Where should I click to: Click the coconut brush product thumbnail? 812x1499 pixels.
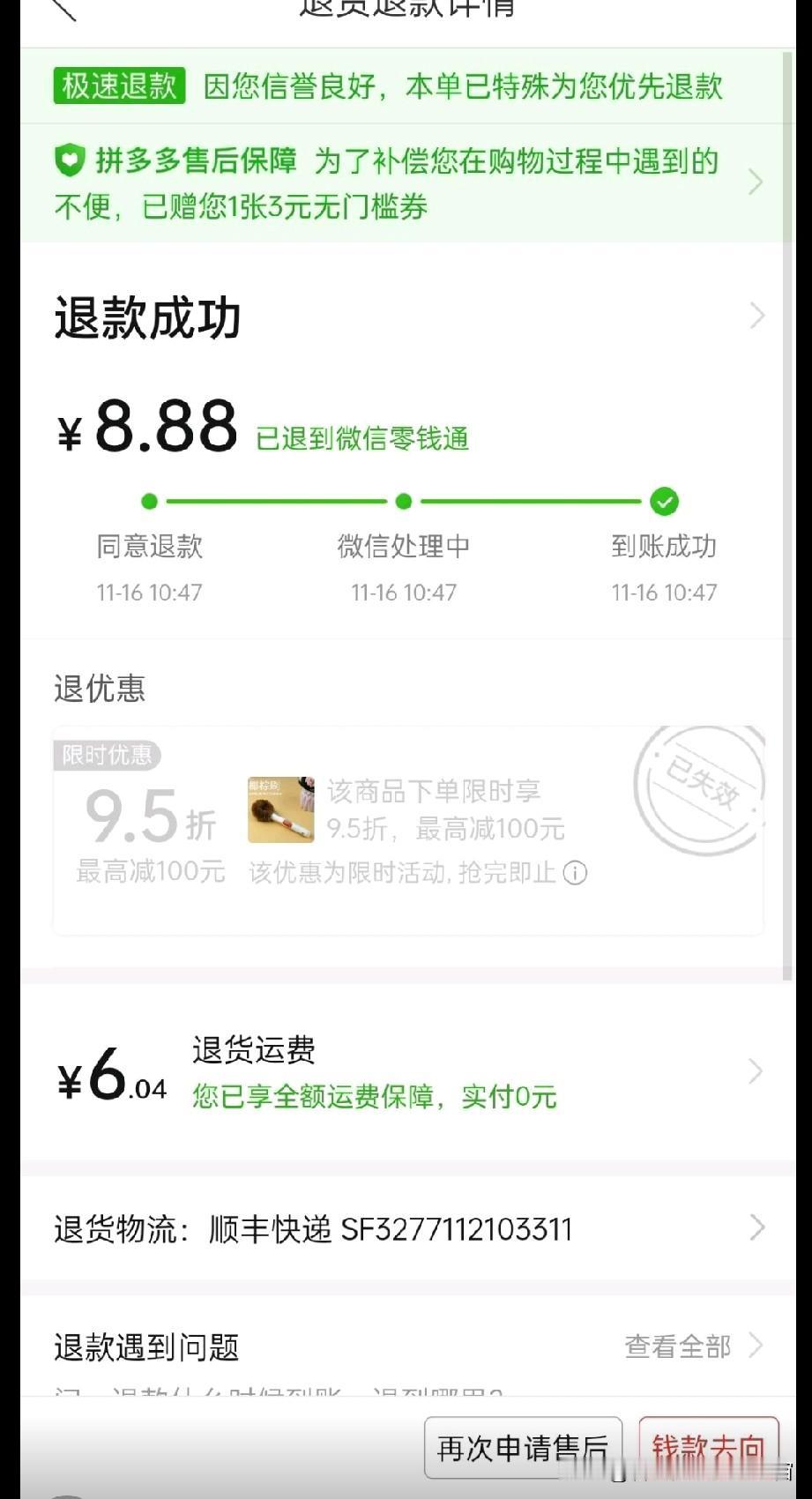tap(280, 810)
